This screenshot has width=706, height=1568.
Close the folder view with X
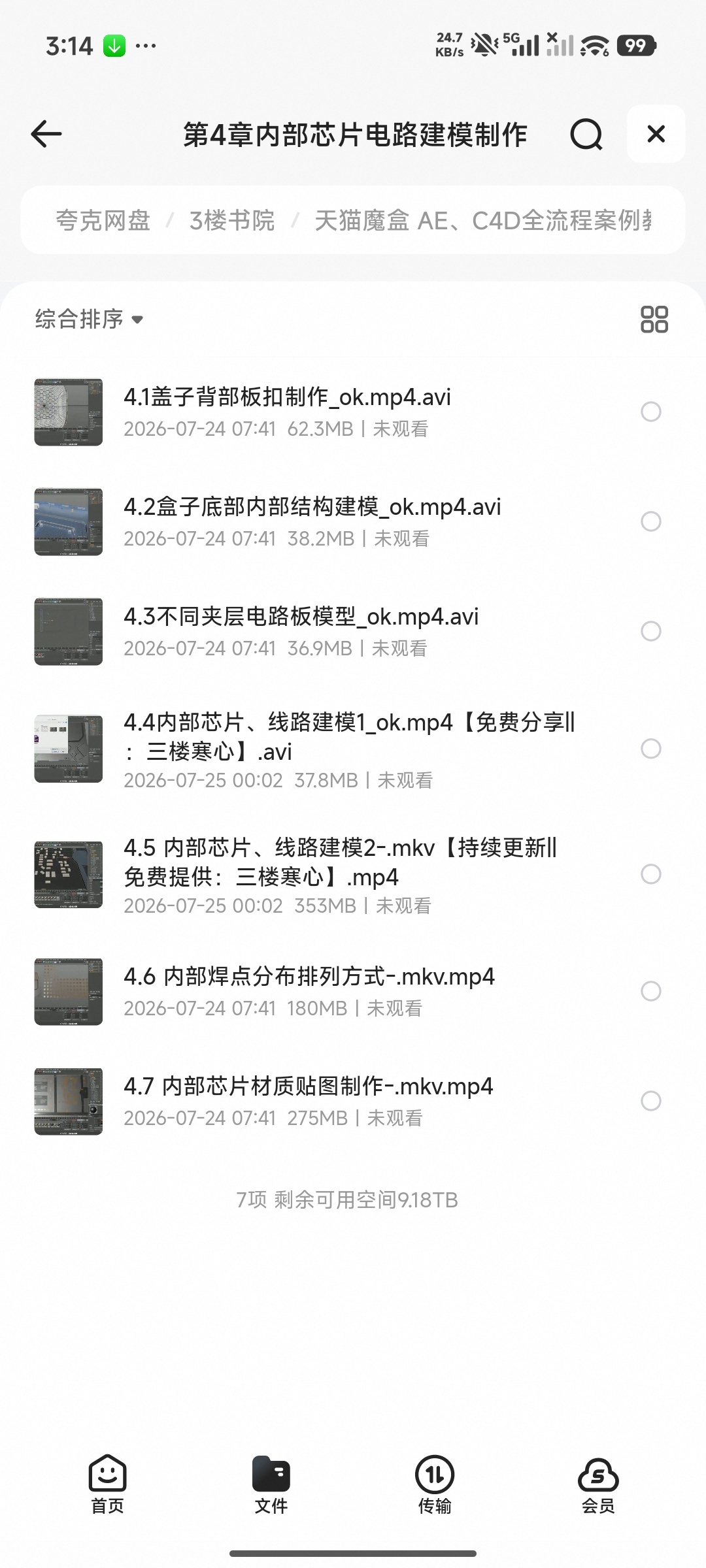point(656,134)
